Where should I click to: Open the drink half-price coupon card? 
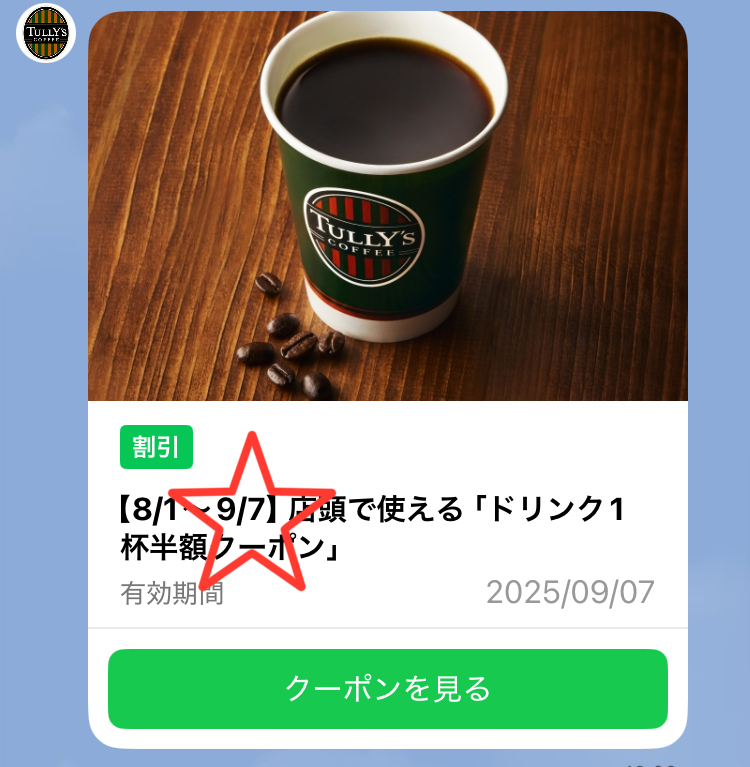pyautogui.click(x=387, y=210)
